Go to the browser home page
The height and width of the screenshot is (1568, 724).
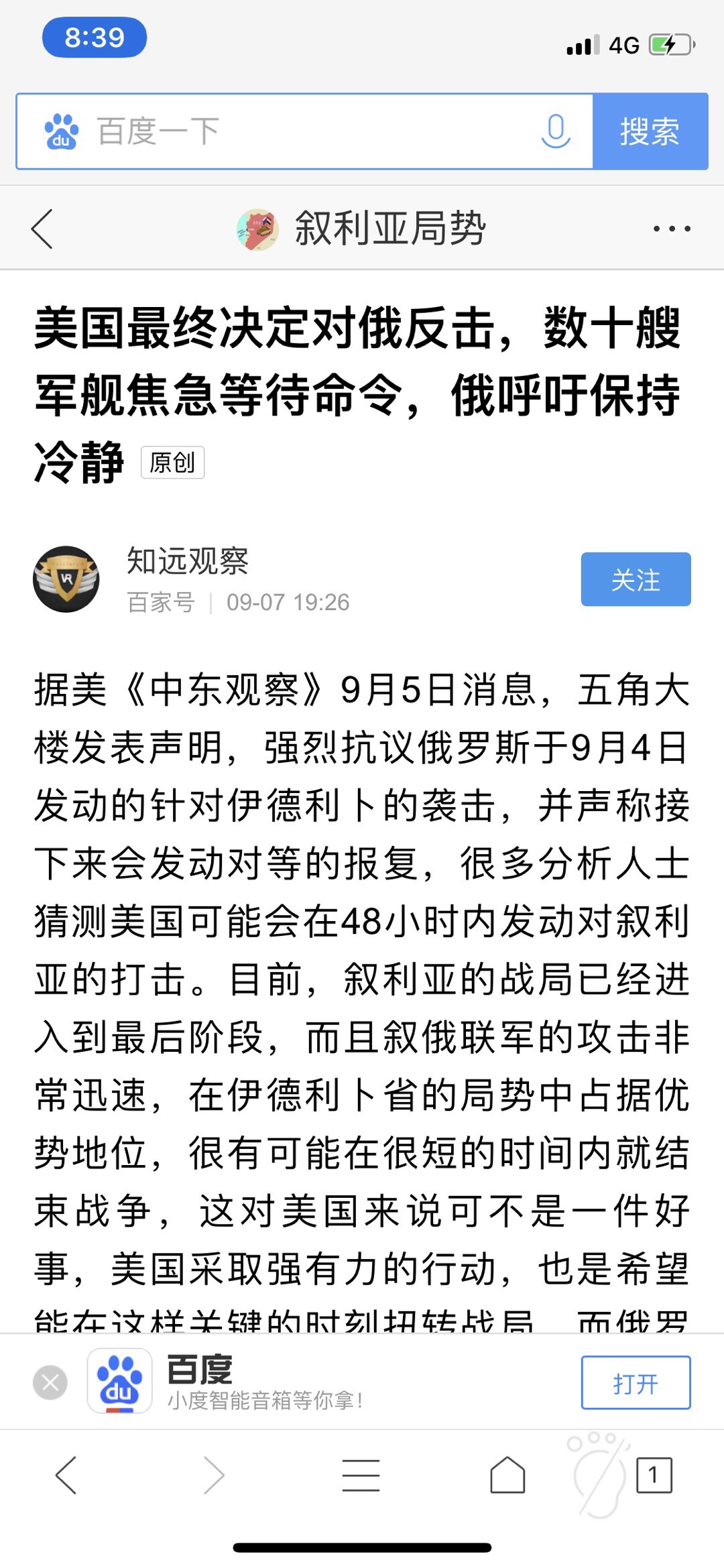pos(507,1475)
